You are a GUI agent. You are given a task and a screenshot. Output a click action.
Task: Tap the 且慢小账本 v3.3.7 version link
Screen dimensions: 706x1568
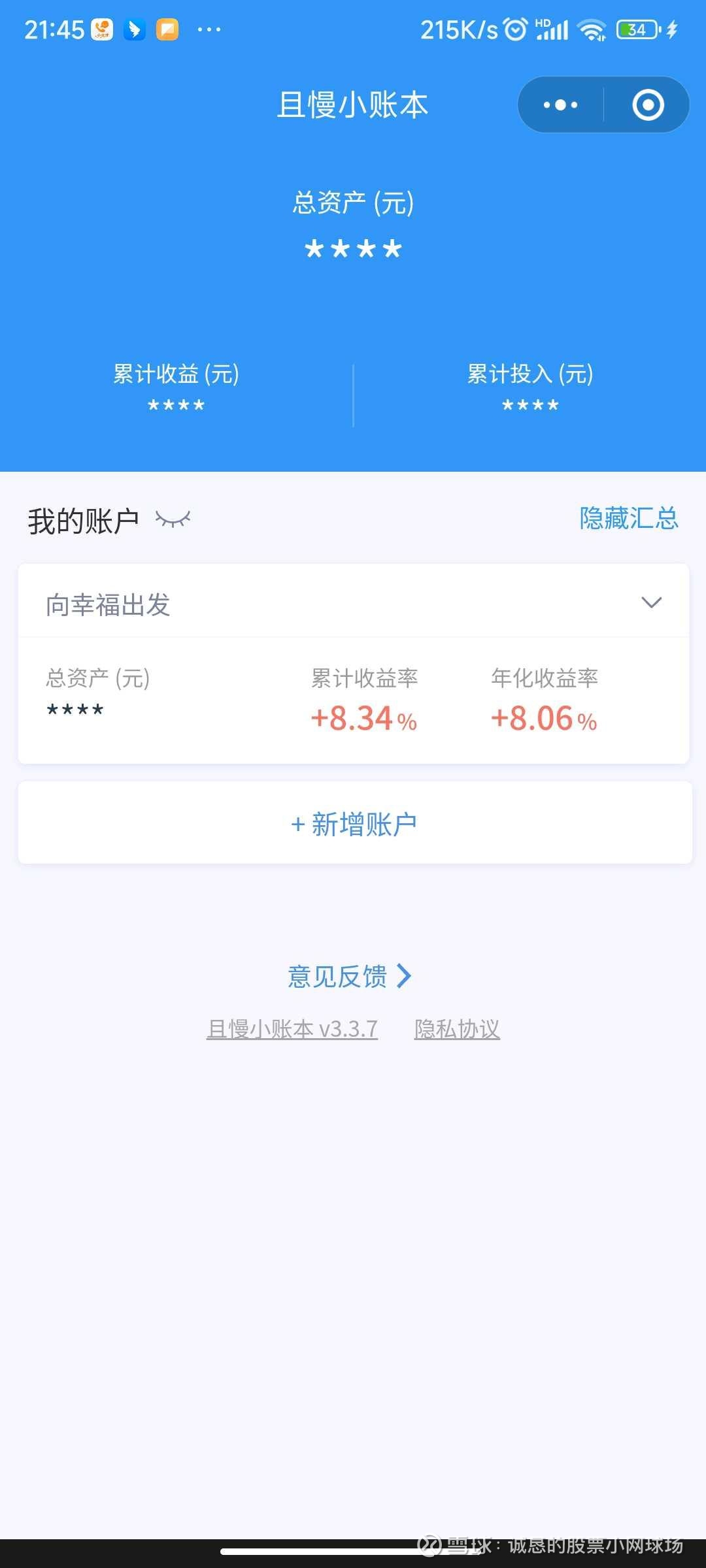click(292, 1028)
